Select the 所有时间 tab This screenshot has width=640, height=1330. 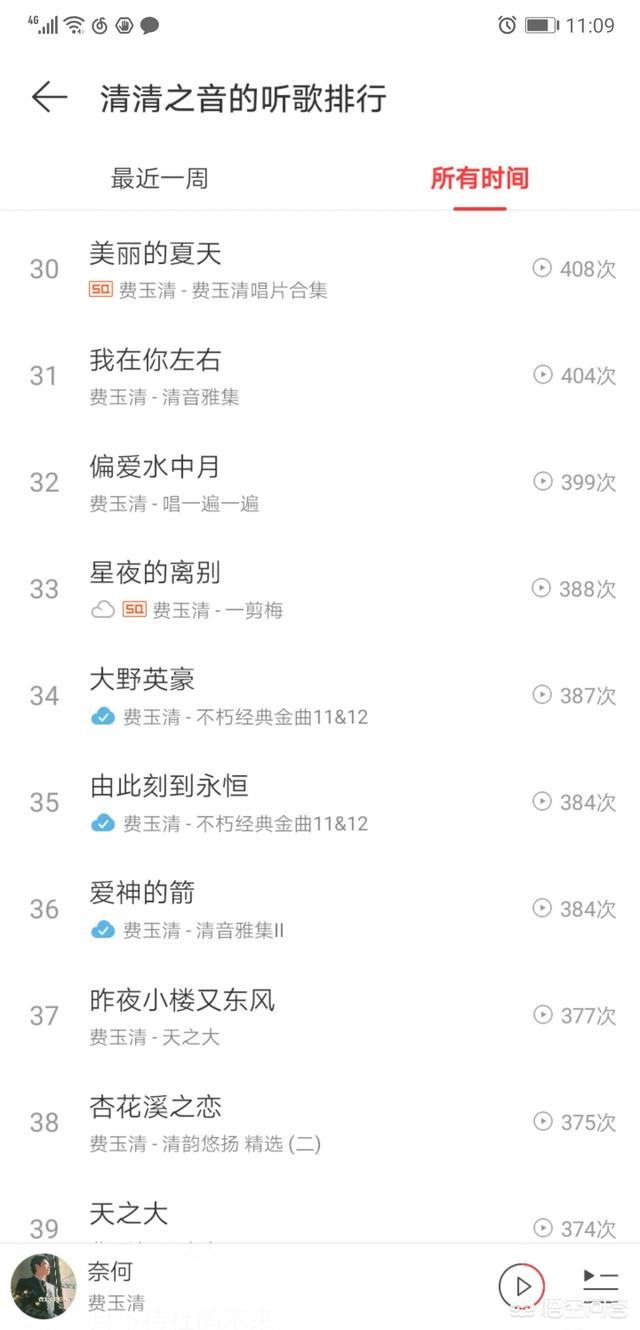479,179
